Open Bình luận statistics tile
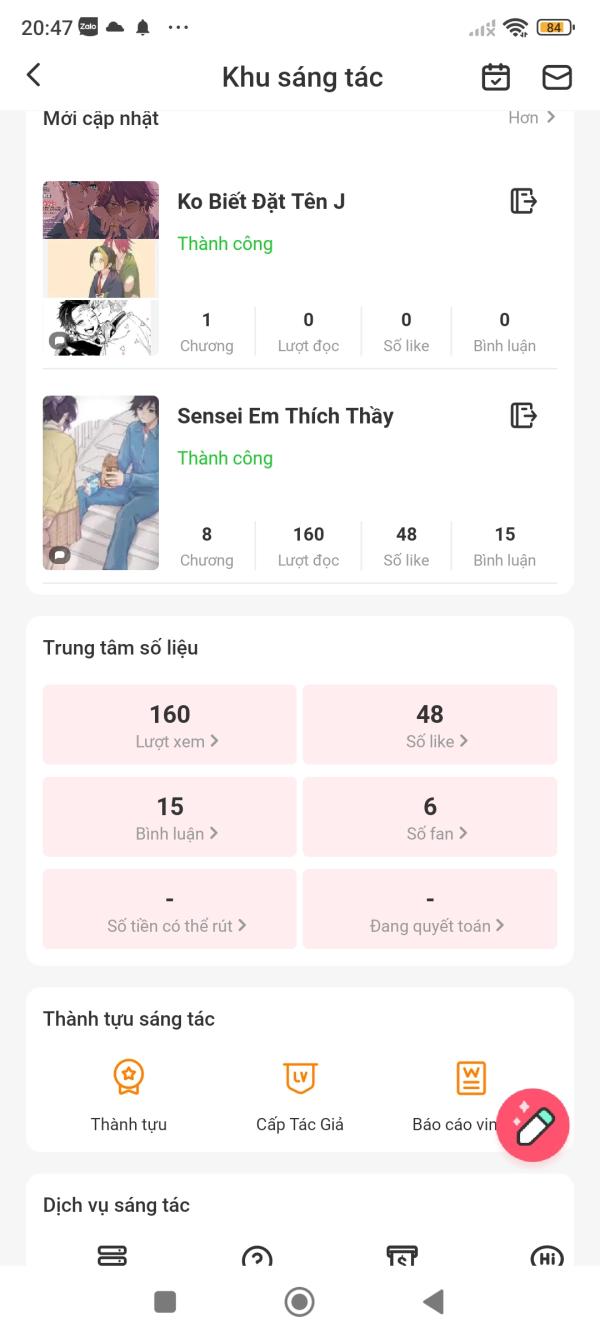Image resolution: width=600 pixels, height=1338 pixels. coord(170,817)
